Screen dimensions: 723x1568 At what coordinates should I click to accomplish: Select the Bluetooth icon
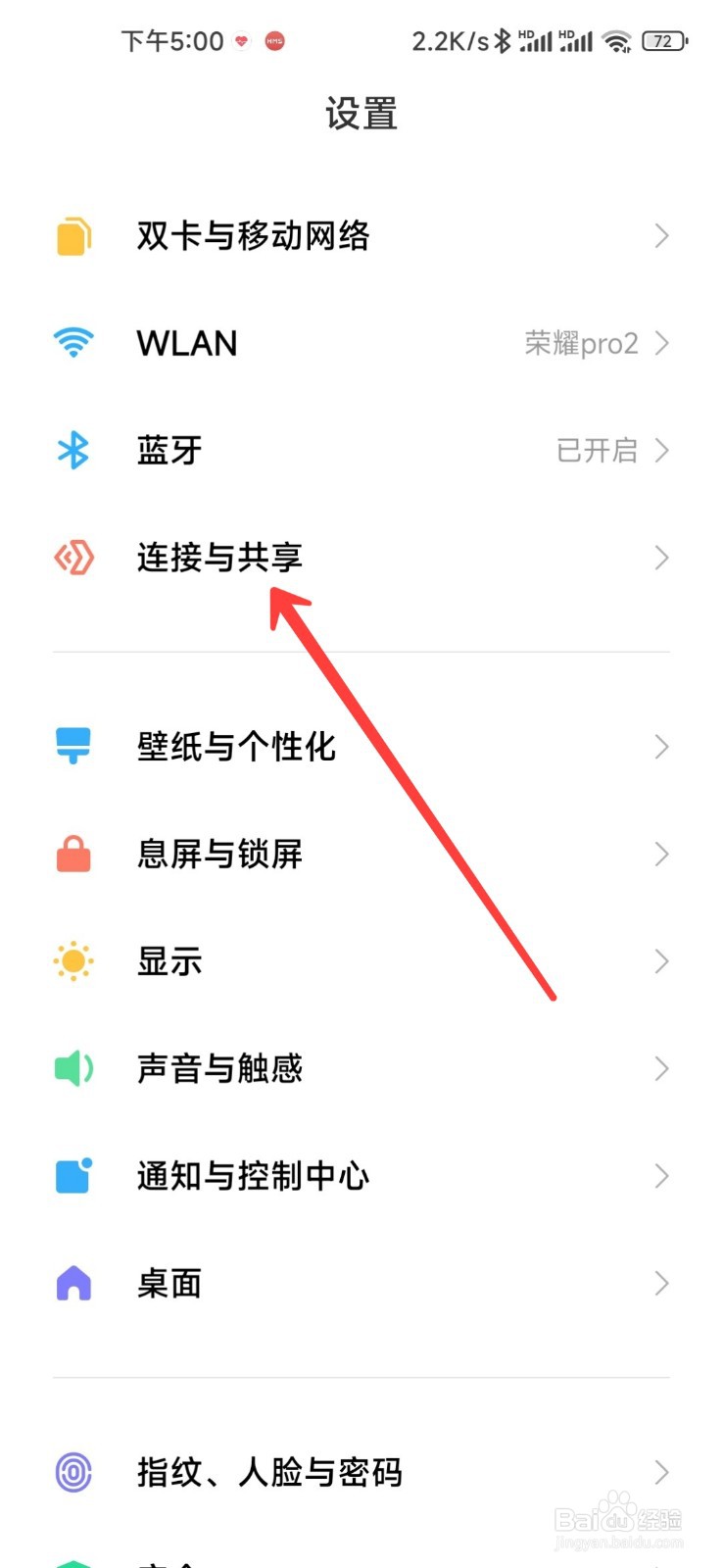click(x=72, y=451)
